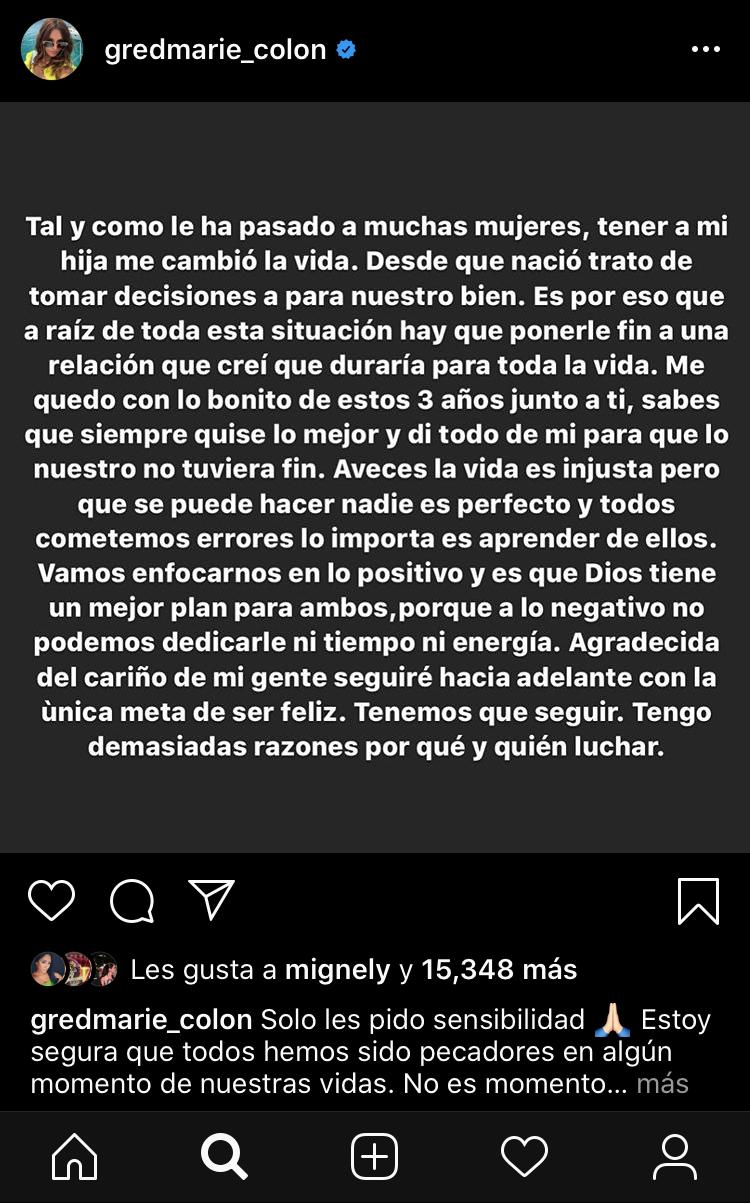Viewport: 750px width, 1203px height.
Task: Switch to the Profile tab
Action: [x=675, y=1158]
